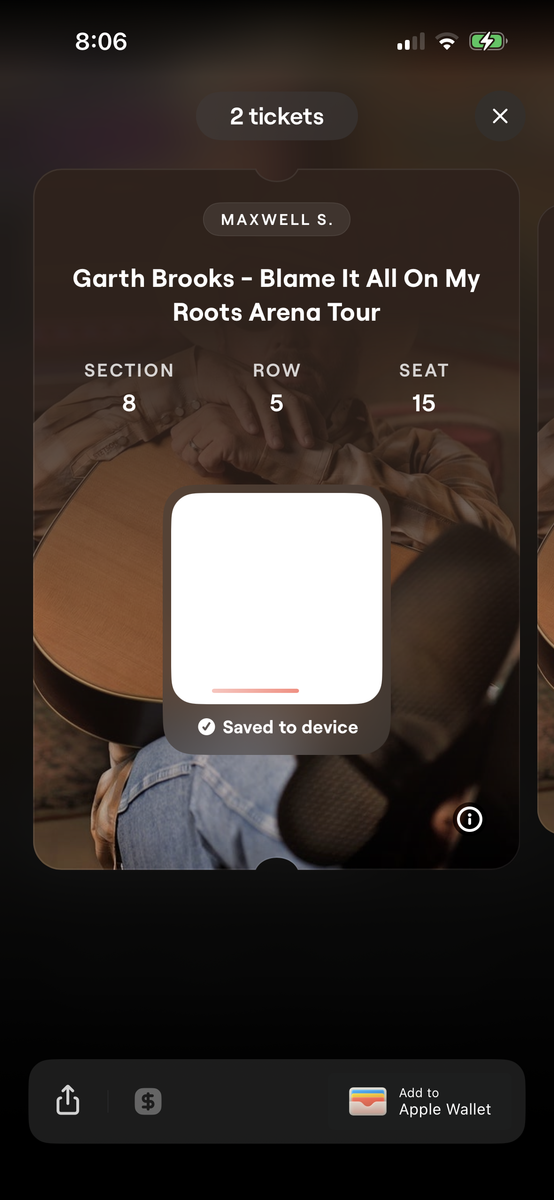
Task: Open ticket info icon
Action: coord(469,819)
